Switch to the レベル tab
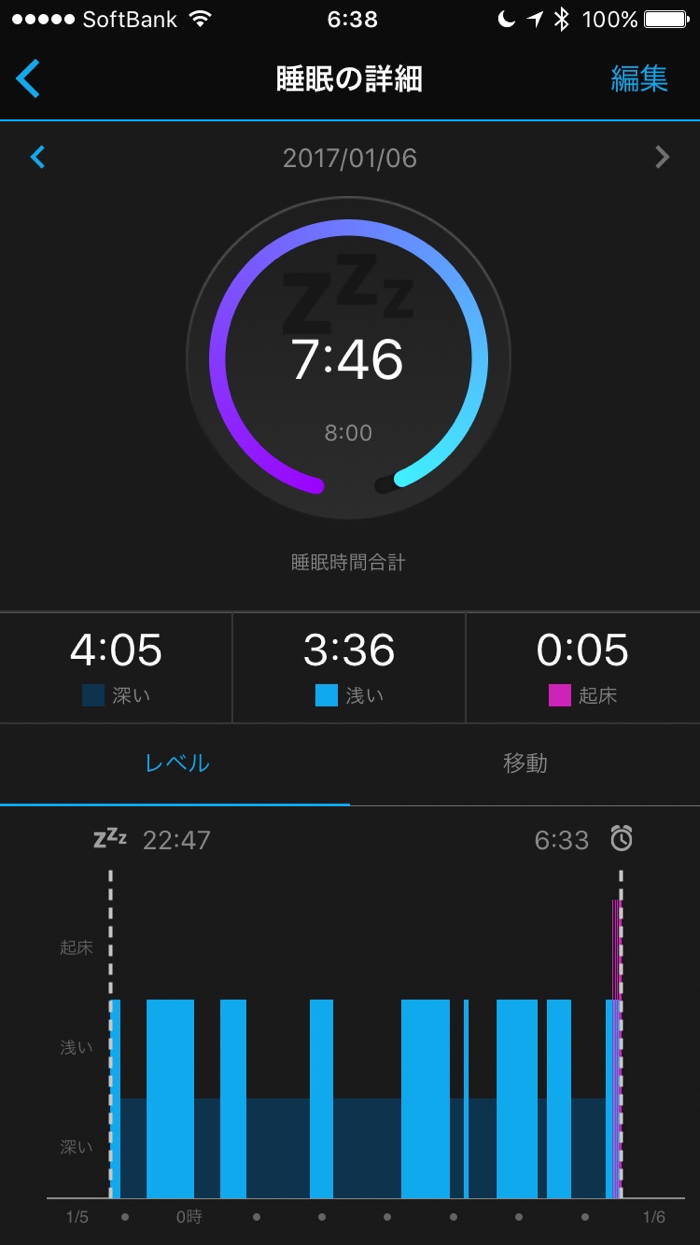Screen dimensions: 700x1245 [x=177, y=763]
